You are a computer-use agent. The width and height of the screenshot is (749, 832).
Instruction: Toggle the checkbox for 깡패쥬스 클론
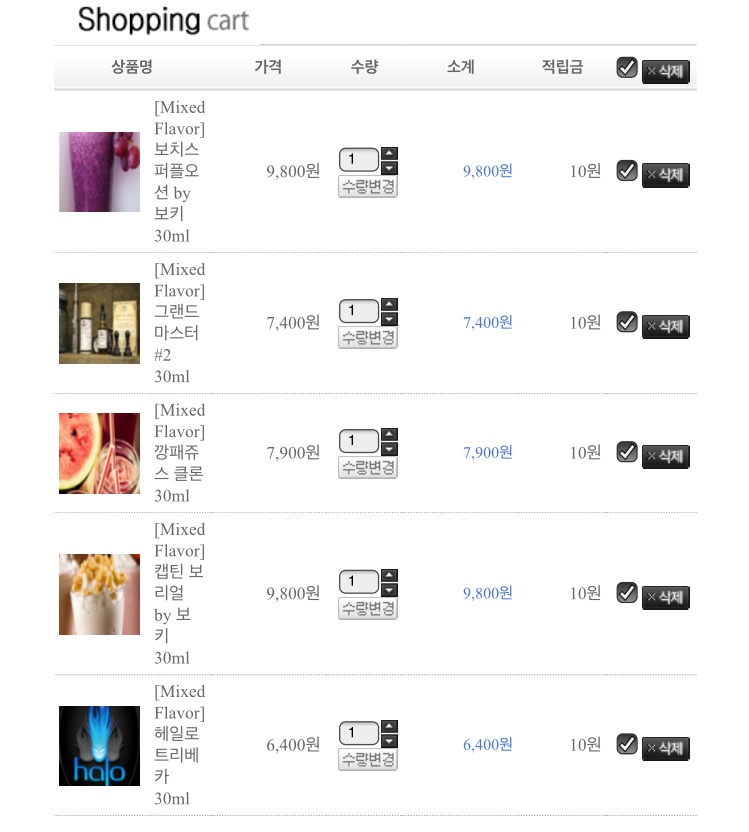point(627,452)
